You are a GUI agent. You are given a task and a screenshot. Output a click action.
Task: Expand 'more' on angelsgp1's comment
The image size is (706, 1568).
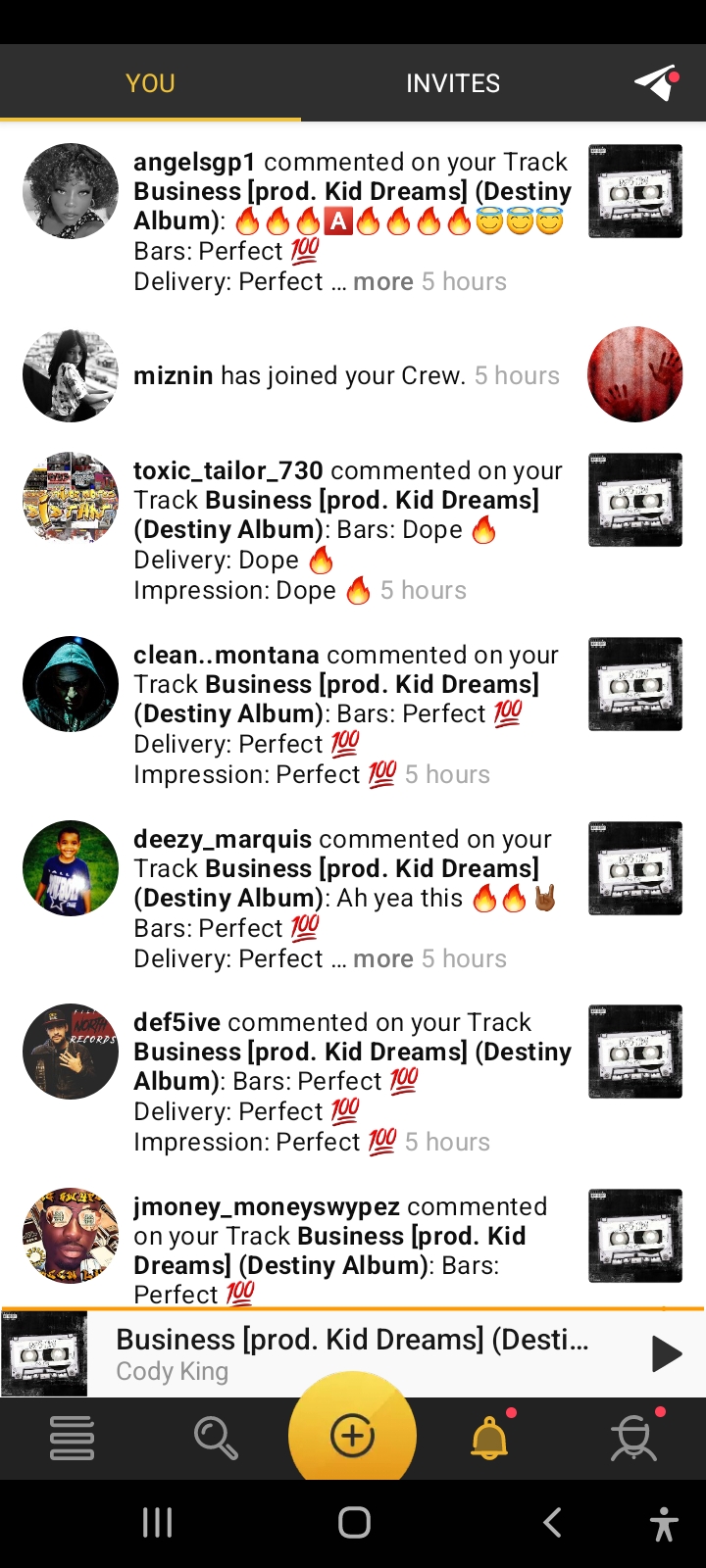[382, 282]
